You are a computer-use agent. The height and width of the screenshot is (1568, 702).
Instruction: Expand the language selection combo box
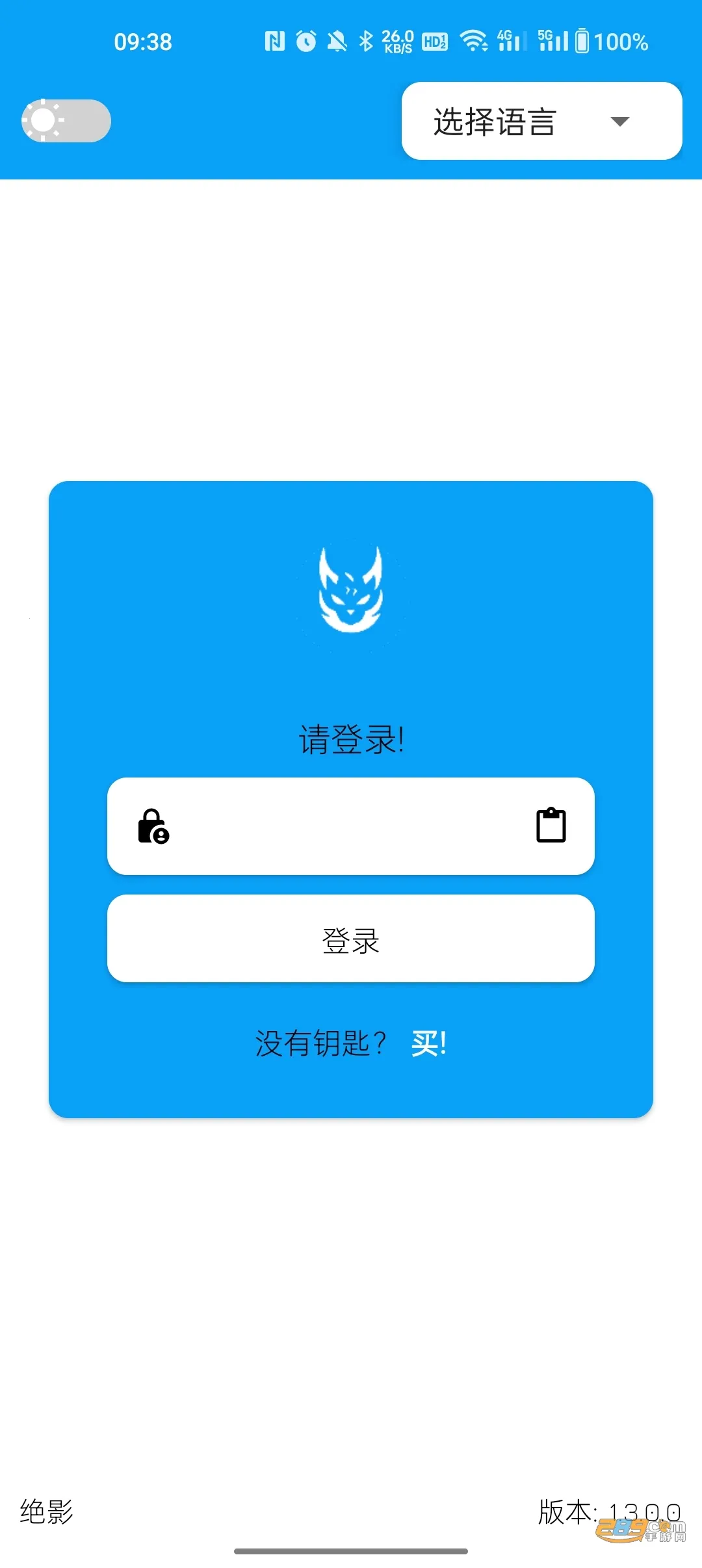[x=541, y=122]
